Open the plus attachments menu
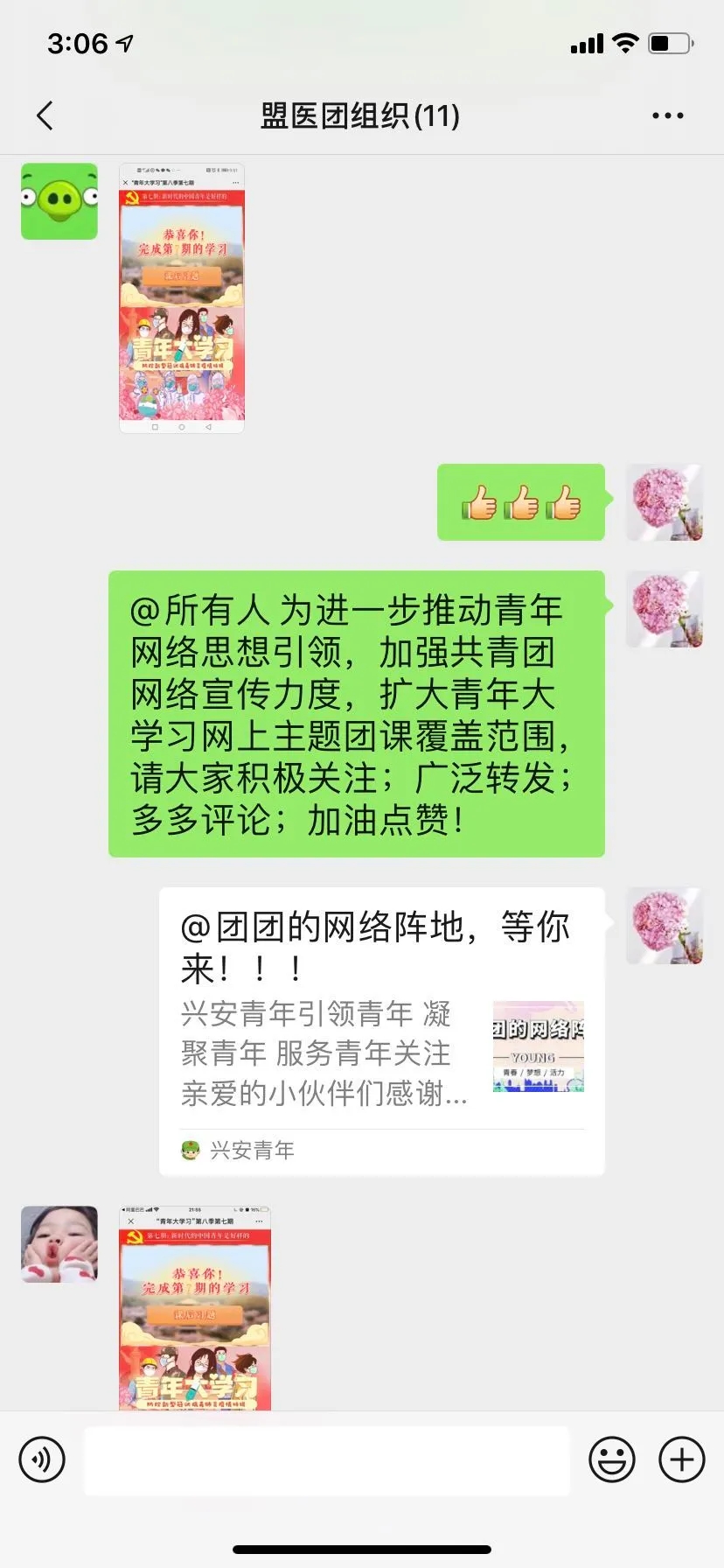 point(682,1459)
